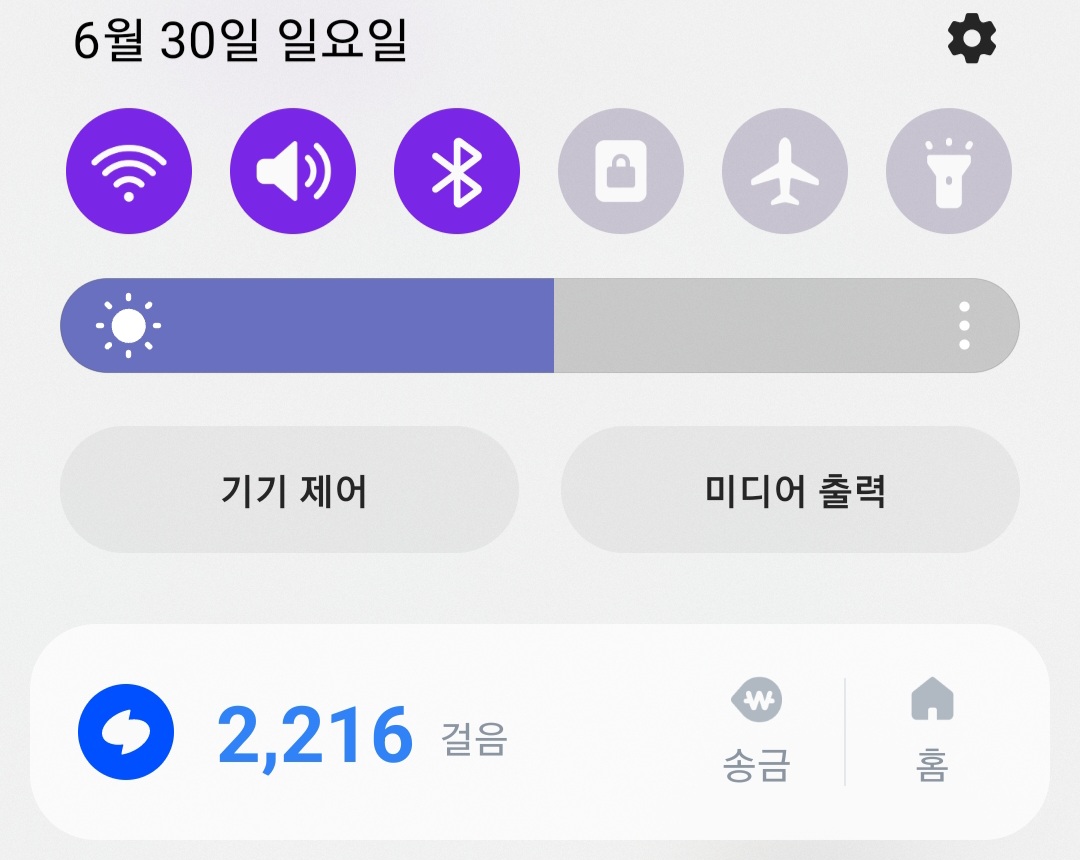Disable Bluetooth
Viewport: 1080px width, 860px height.
click(x=457, y=171)
